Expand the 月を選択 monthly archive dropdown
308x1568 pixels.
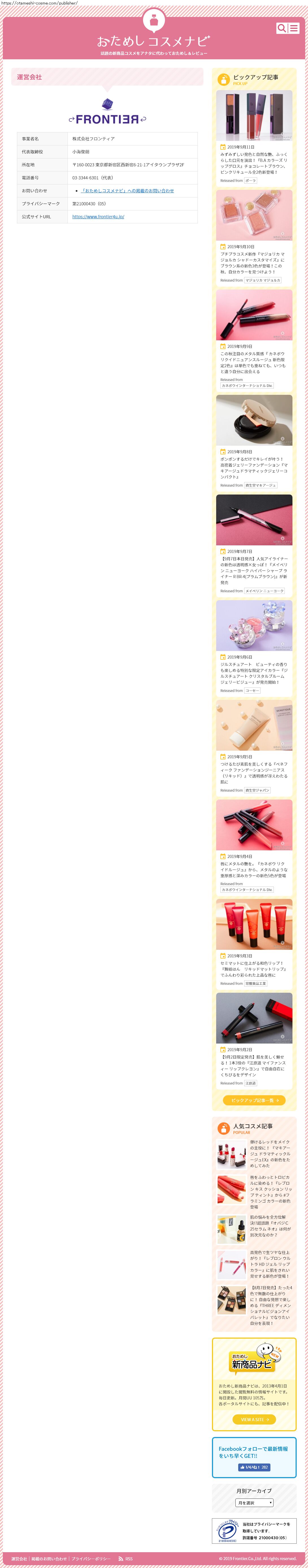tap(254, 1503)
